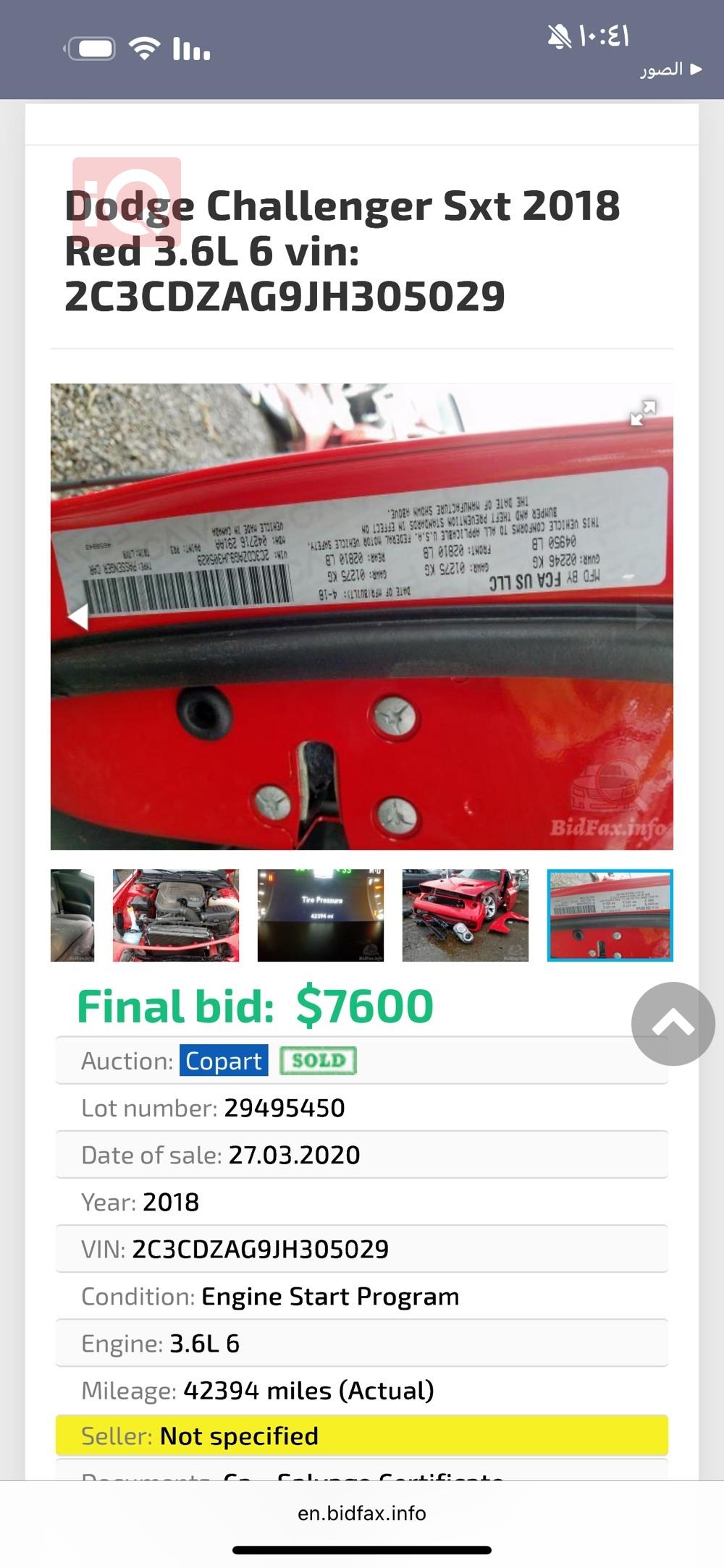Select the VIN sticker thumbnail
Screen dimensions: 724x1568
610,915
